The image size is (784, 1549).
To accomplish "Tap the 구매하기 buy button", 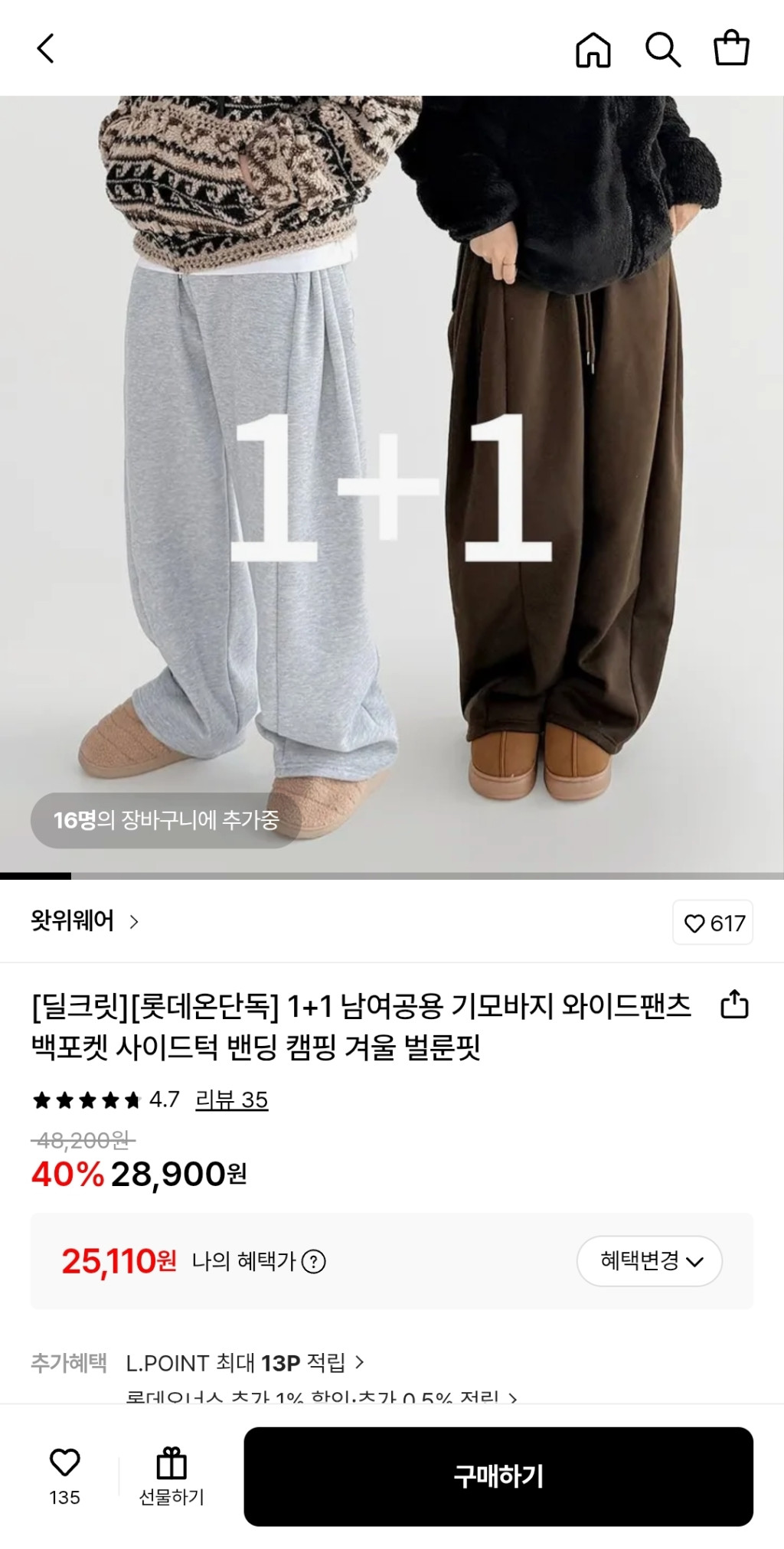I will [x=498, y=1476].
